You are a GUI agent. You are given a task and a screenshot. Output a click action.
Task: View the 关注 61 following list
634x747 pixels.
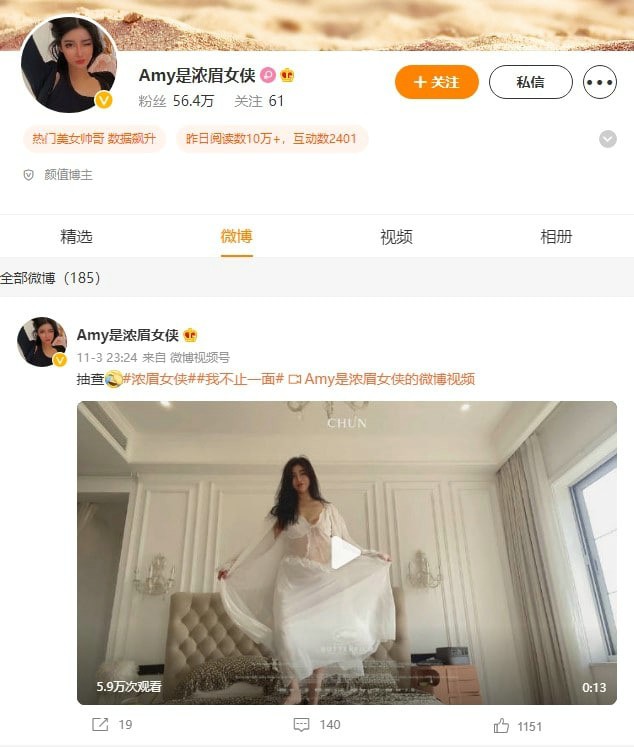259,101
